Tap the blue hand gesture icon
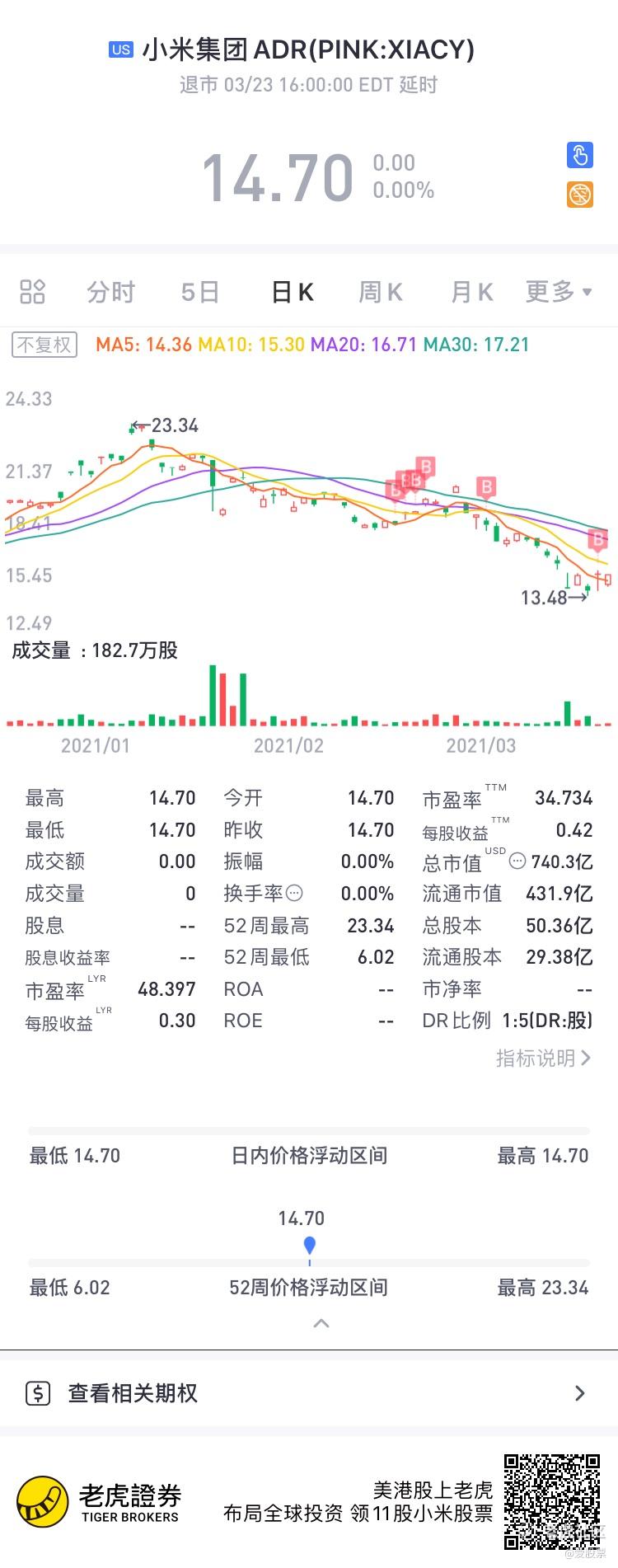618x1568 pixels. coord(580,155)
